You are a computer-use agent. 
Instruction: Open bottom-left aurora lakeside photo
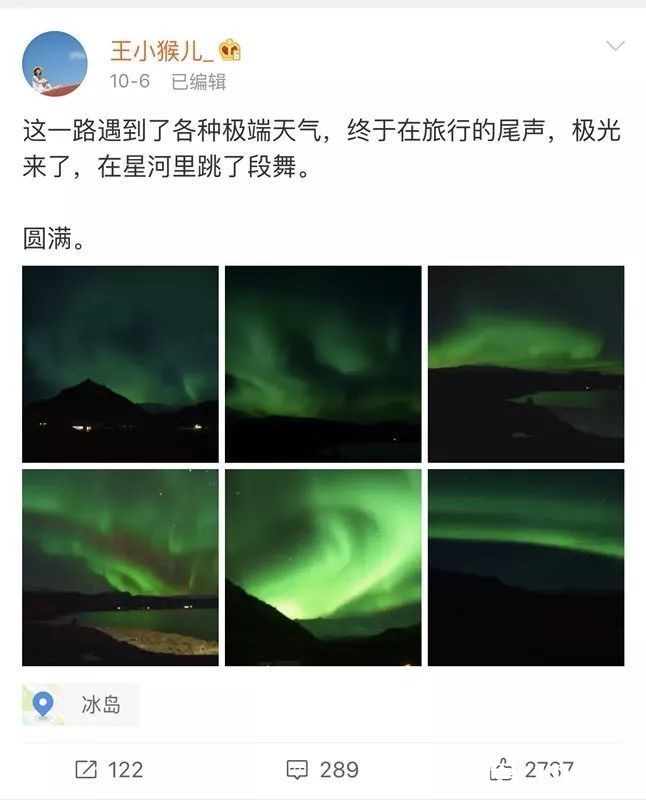coord(120,567)
